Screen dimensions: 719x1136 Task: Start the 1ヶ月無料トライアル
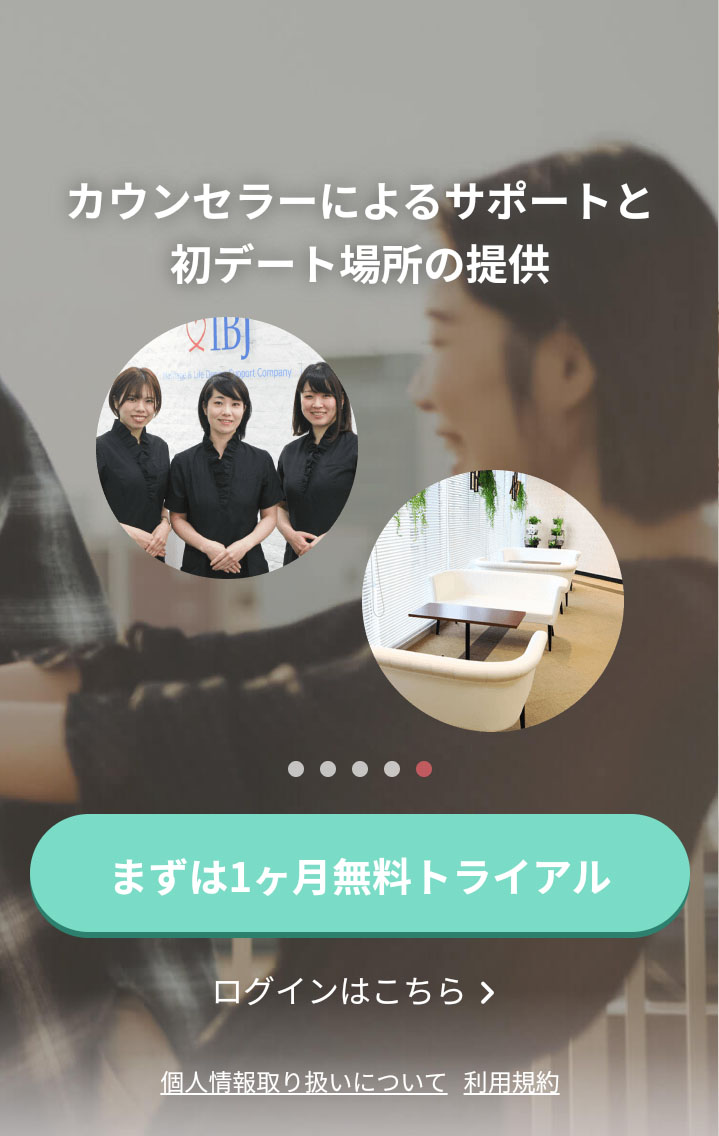[x=359, y=876]
